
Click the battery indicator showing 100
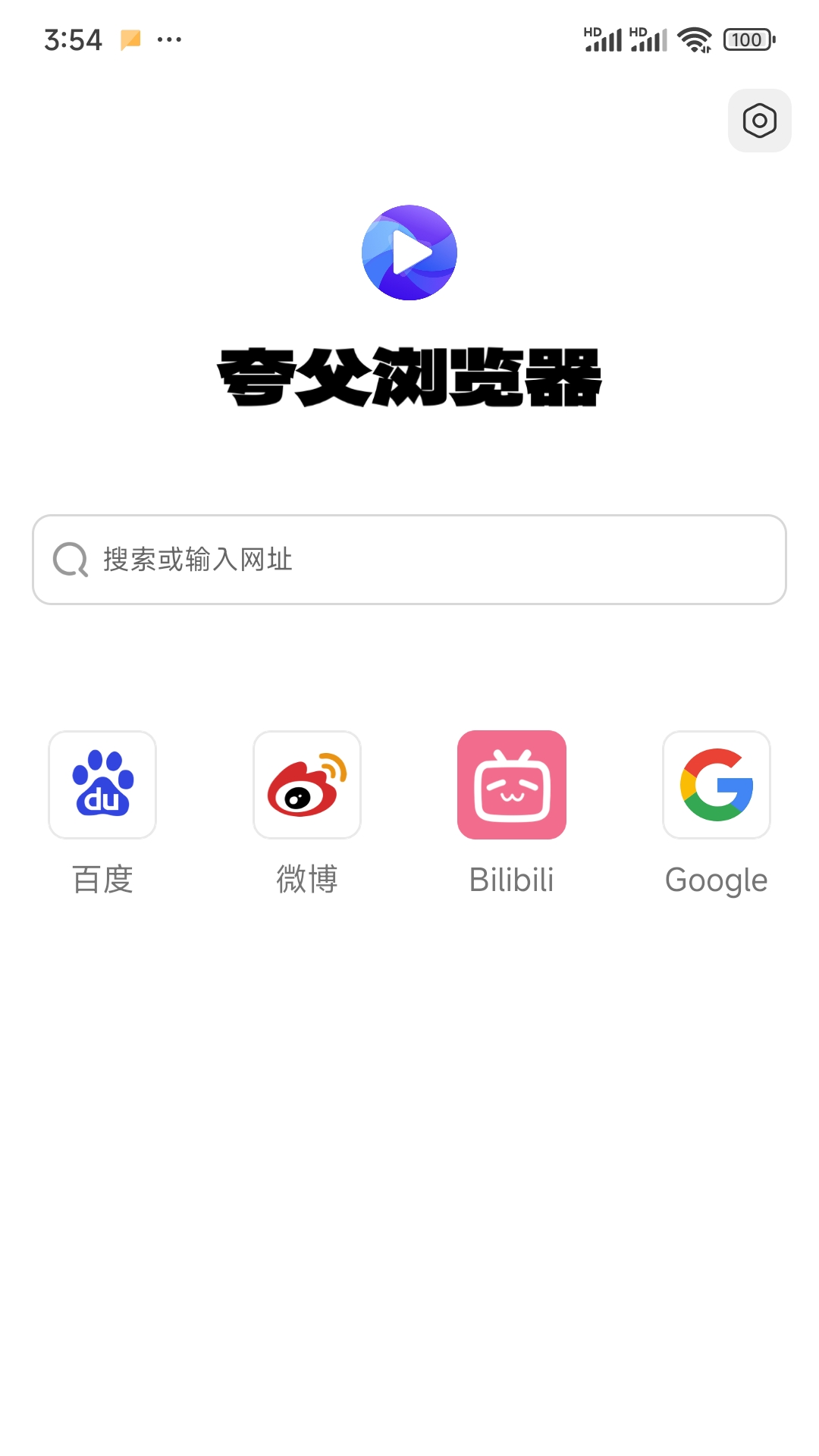click(x=745, y=39)
